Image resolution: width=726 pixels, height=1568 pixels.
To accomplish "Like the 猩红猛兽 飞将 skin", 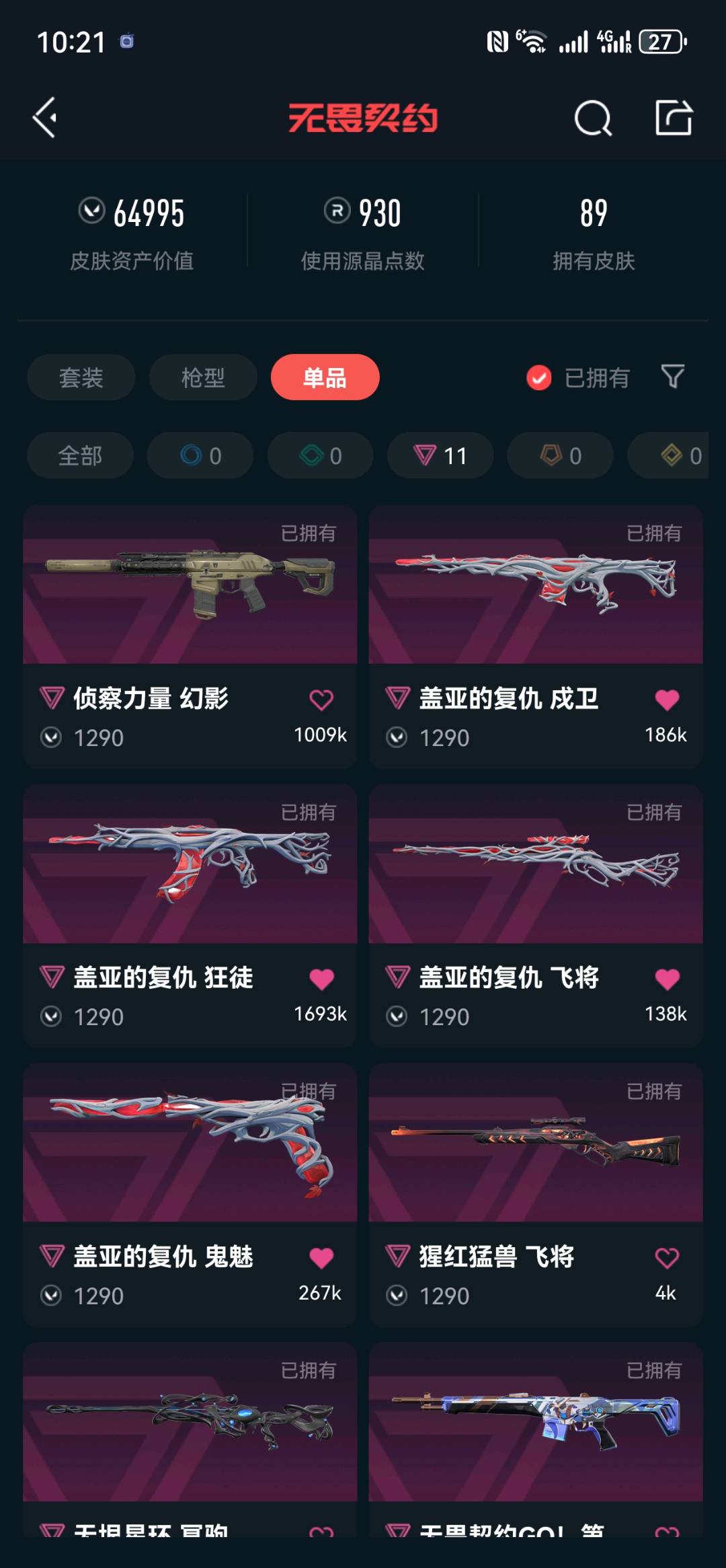I will 667,1258.
